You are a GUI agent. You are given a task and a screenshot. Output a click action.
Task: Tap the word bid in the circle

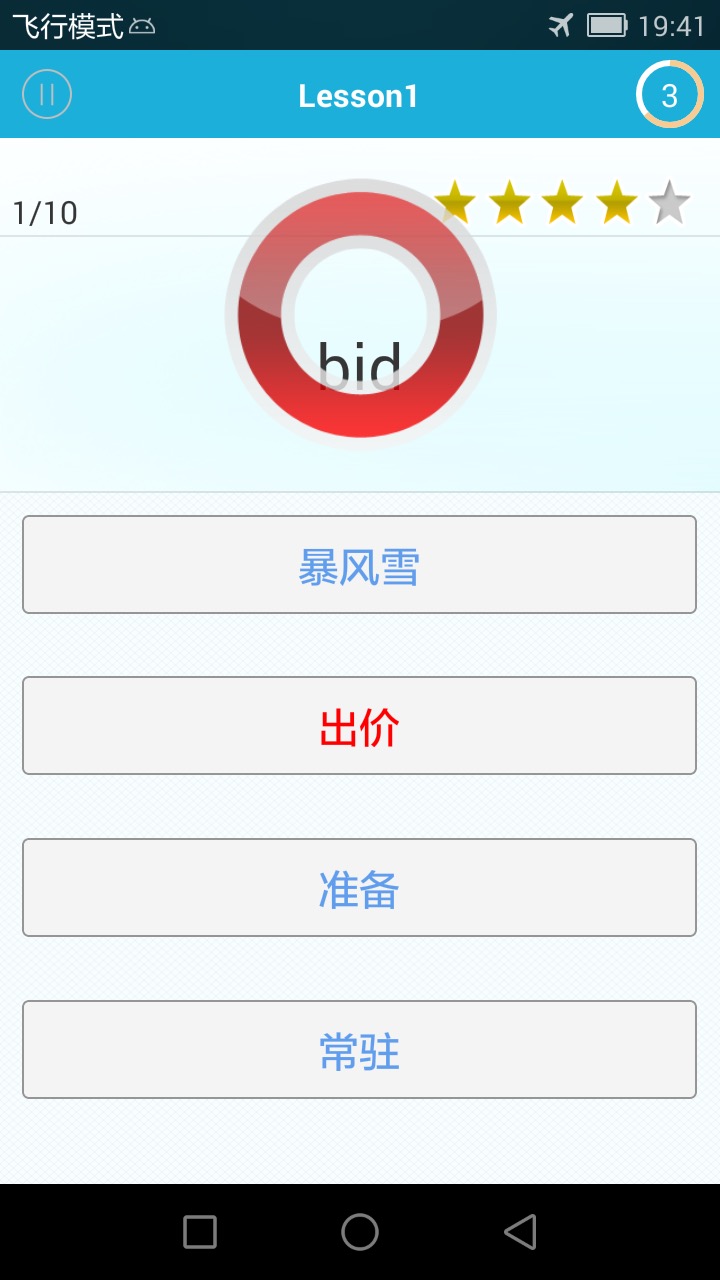360,363
